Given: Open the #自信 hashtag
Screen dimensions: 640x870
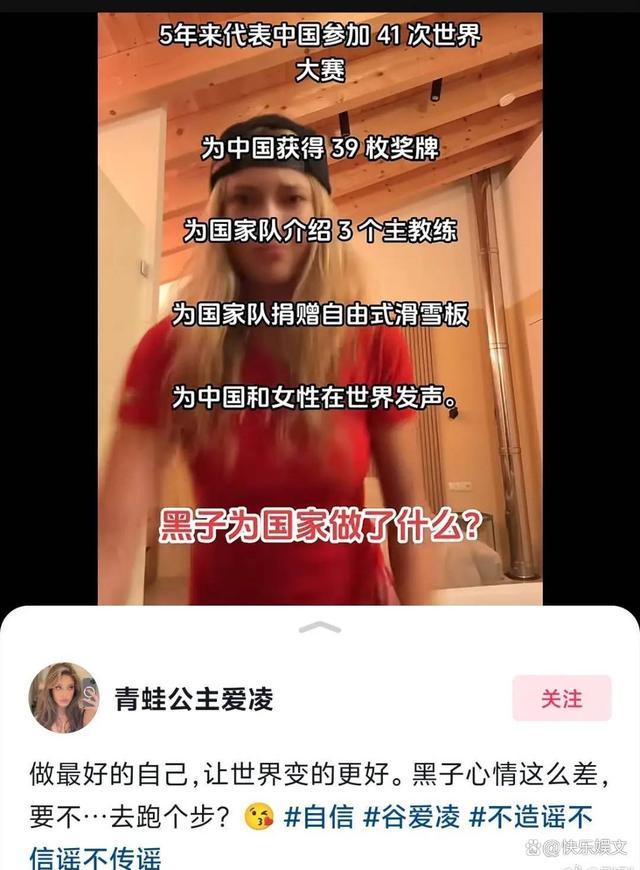Looking at the screenshot, I should pos(319,817).
